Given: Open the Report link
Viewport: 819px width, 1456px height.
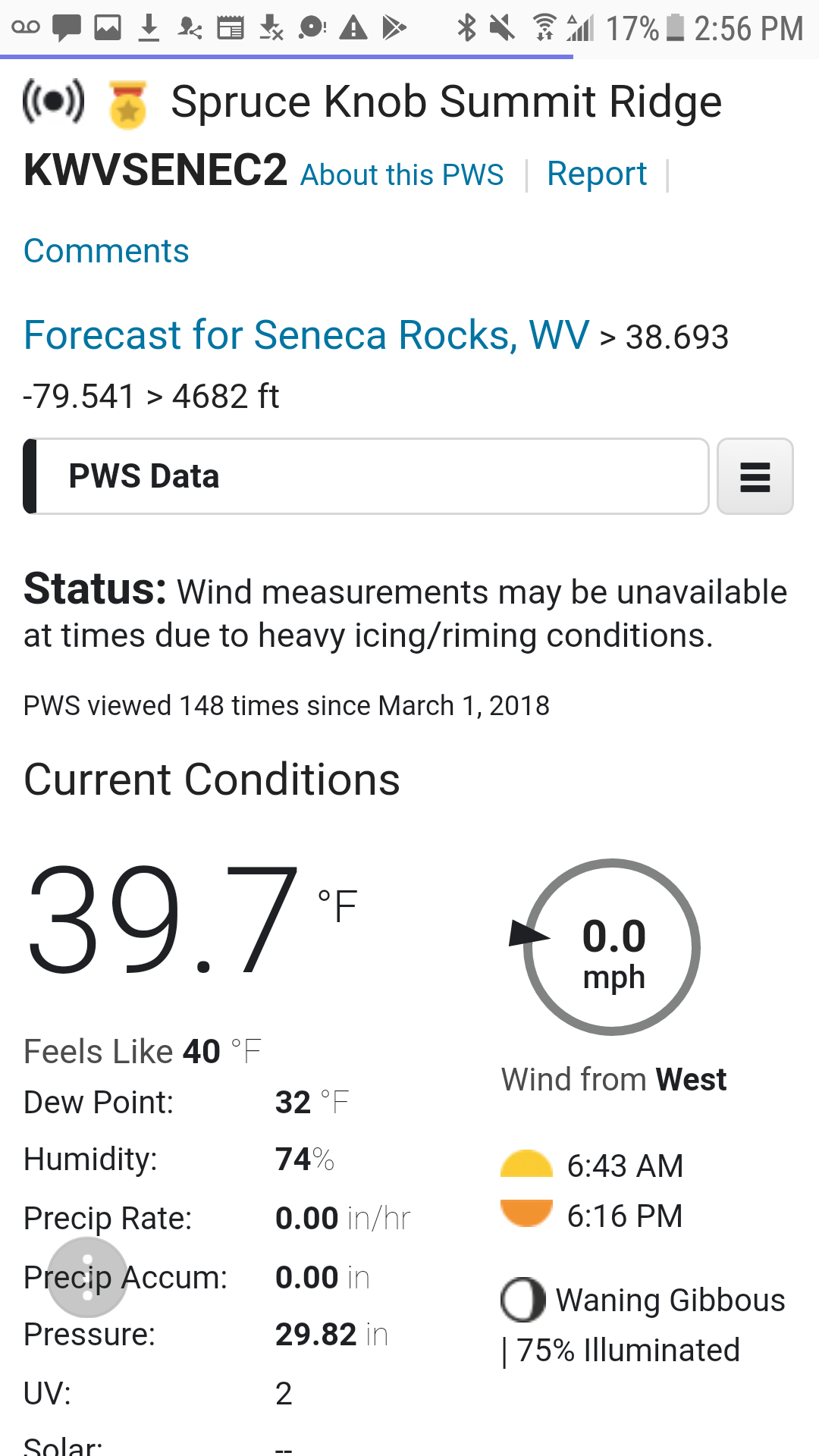Looking at the screenshot, I should pos(597,174).
